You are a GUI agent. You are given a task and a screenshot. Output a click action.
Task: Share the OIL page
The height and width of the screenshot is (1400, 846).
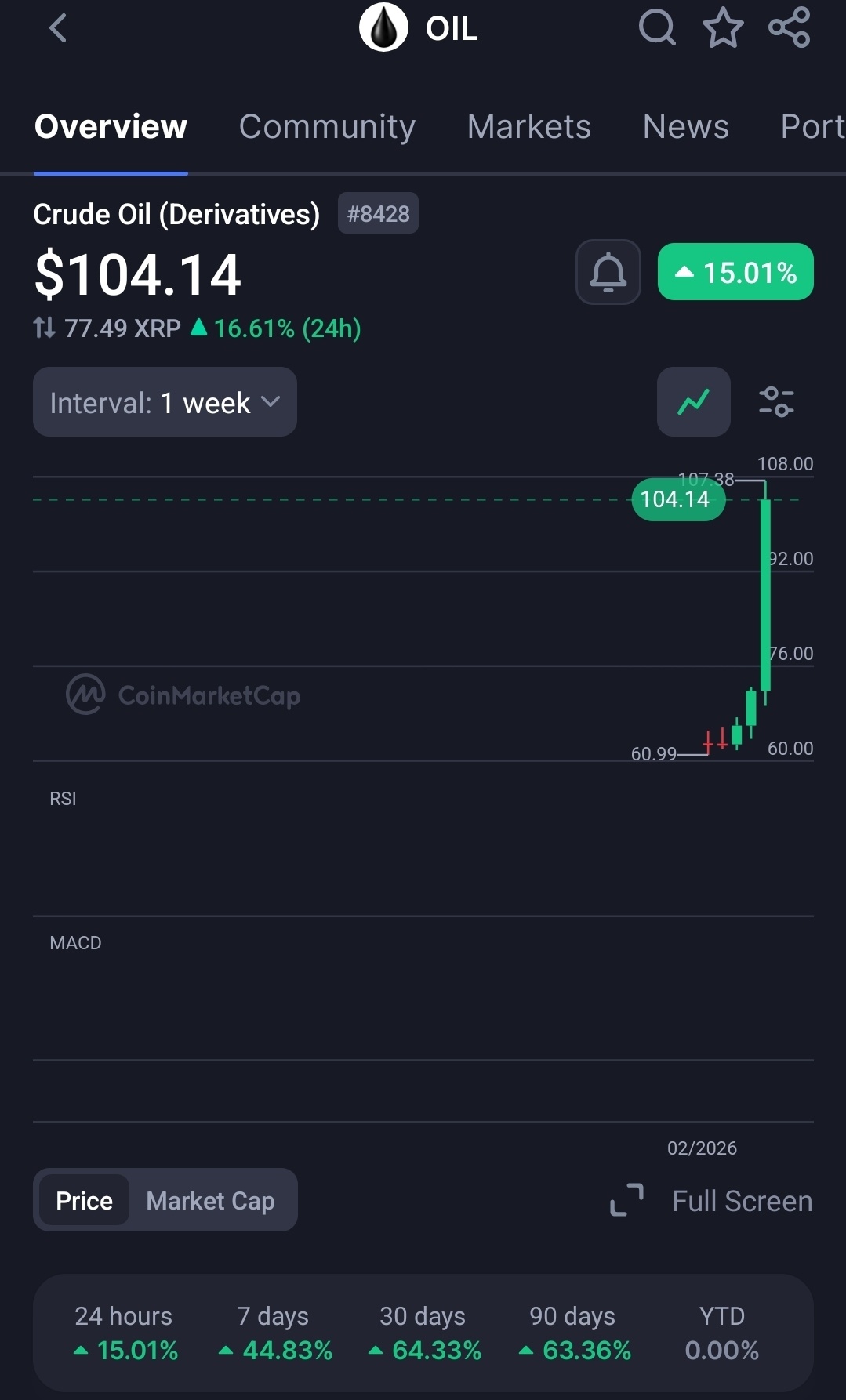[x=789, y=28]
